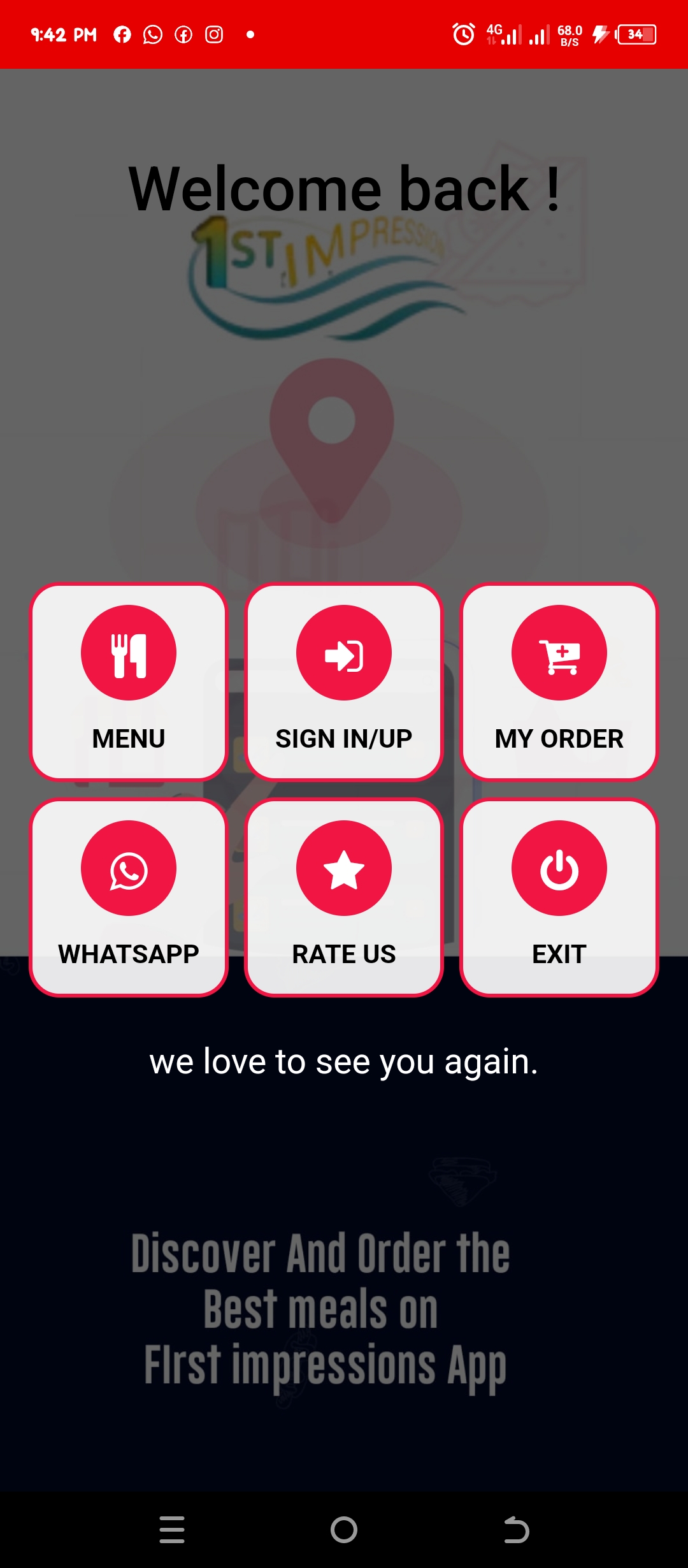This screenshot has height=1568, width=688.
Task: Go to the phone's home screen
Action: click(344, 1530)
